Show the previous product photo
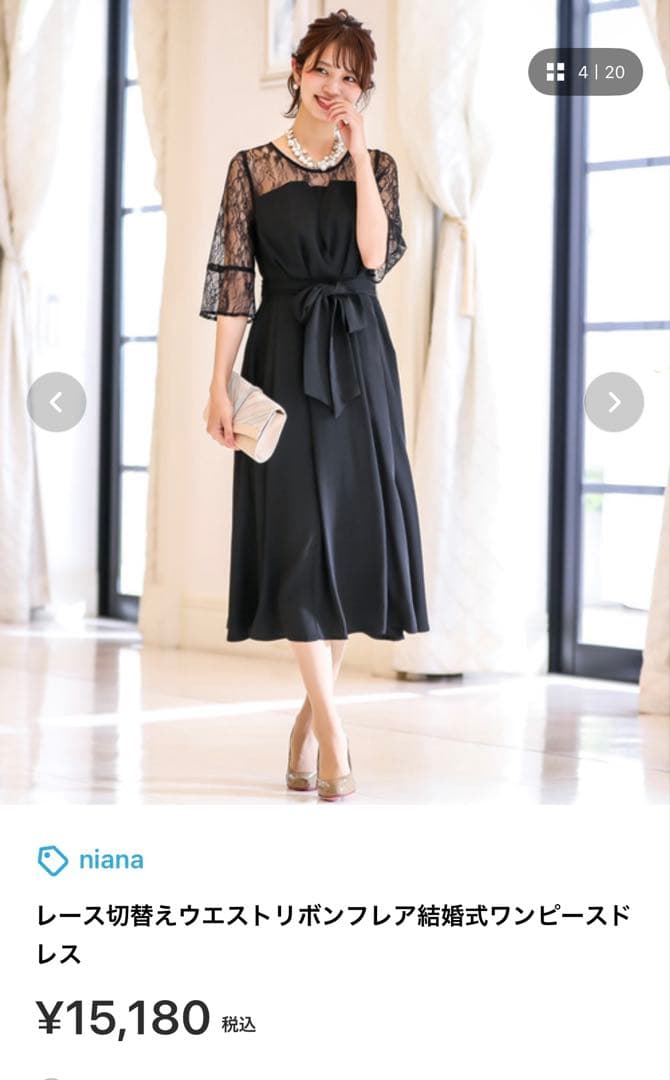The image size is (670, 1080). pos(56,402)
